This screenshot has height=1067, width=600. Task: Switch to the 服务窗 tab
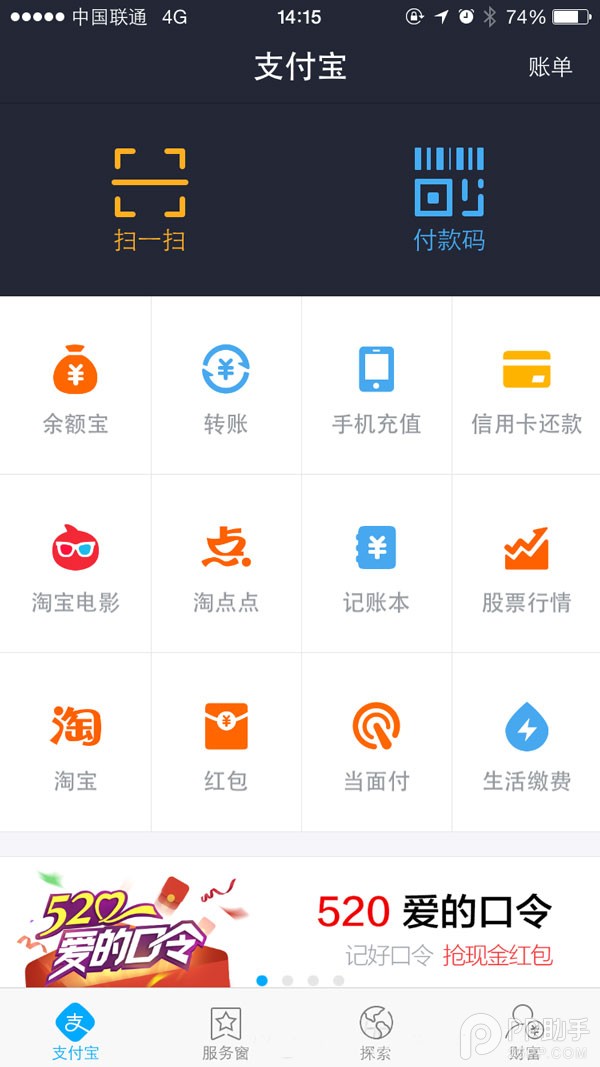[226, 1033]
